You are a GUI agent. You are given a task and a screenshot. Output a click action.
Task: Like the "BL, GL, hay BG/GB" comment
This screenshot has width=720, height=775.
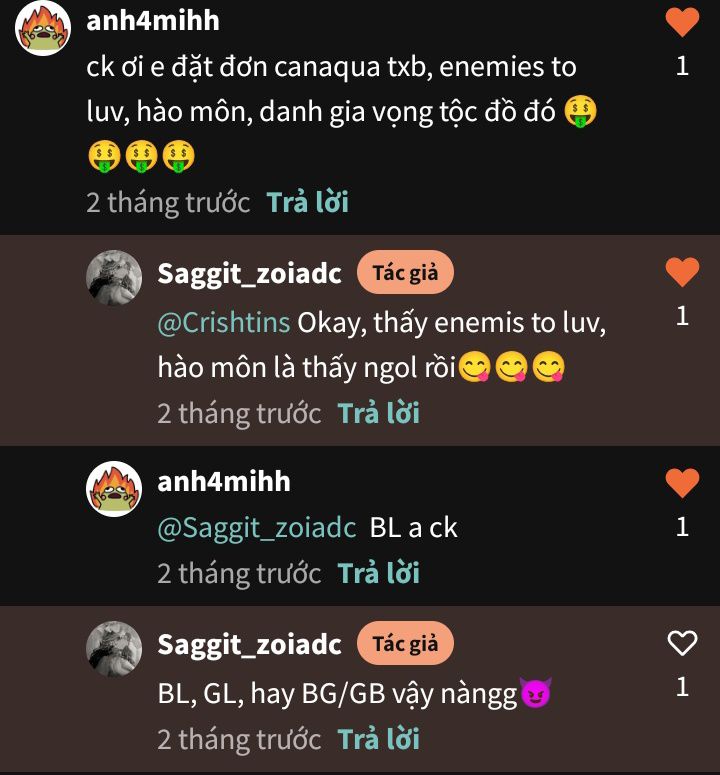(682, 644)
